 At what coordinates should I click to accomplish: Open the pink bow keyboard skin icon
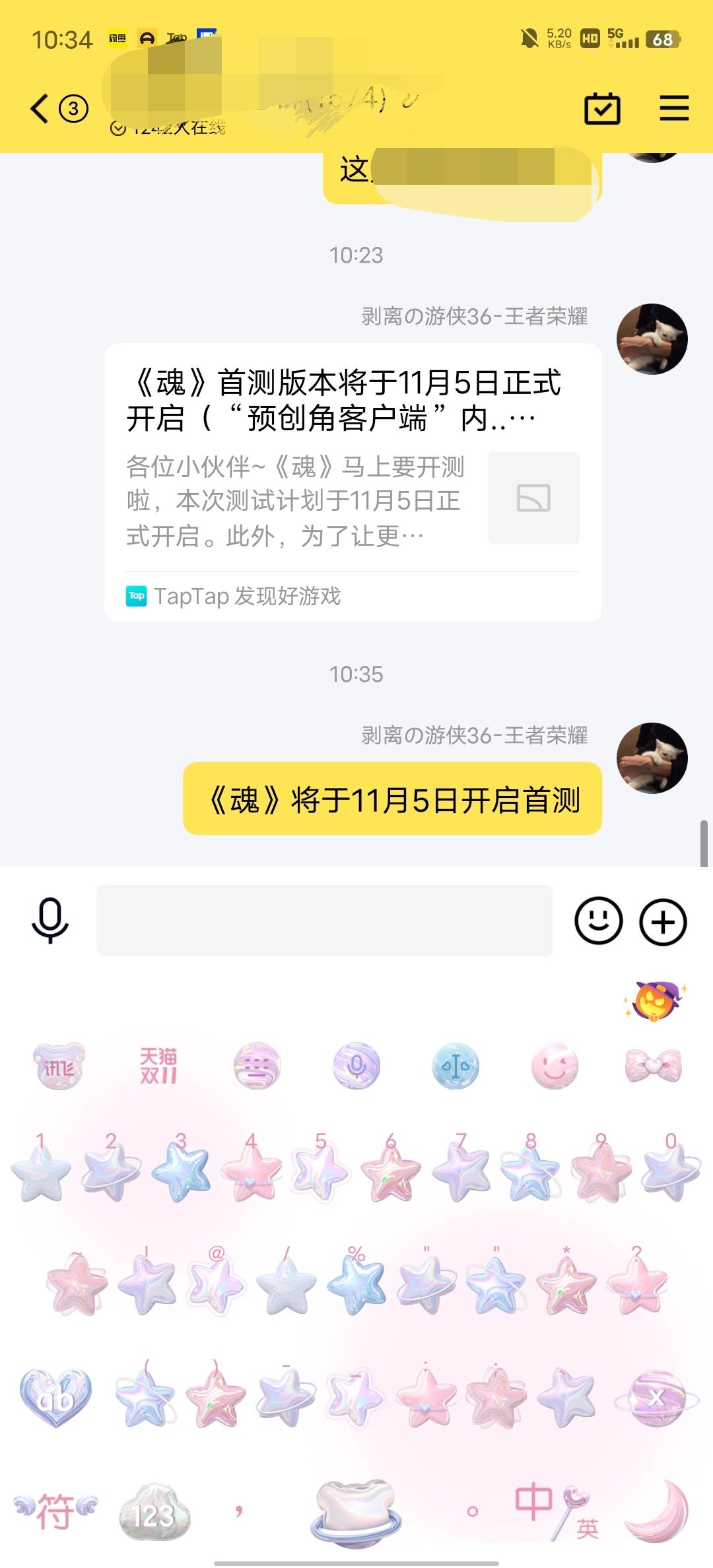coord(654,1066)
